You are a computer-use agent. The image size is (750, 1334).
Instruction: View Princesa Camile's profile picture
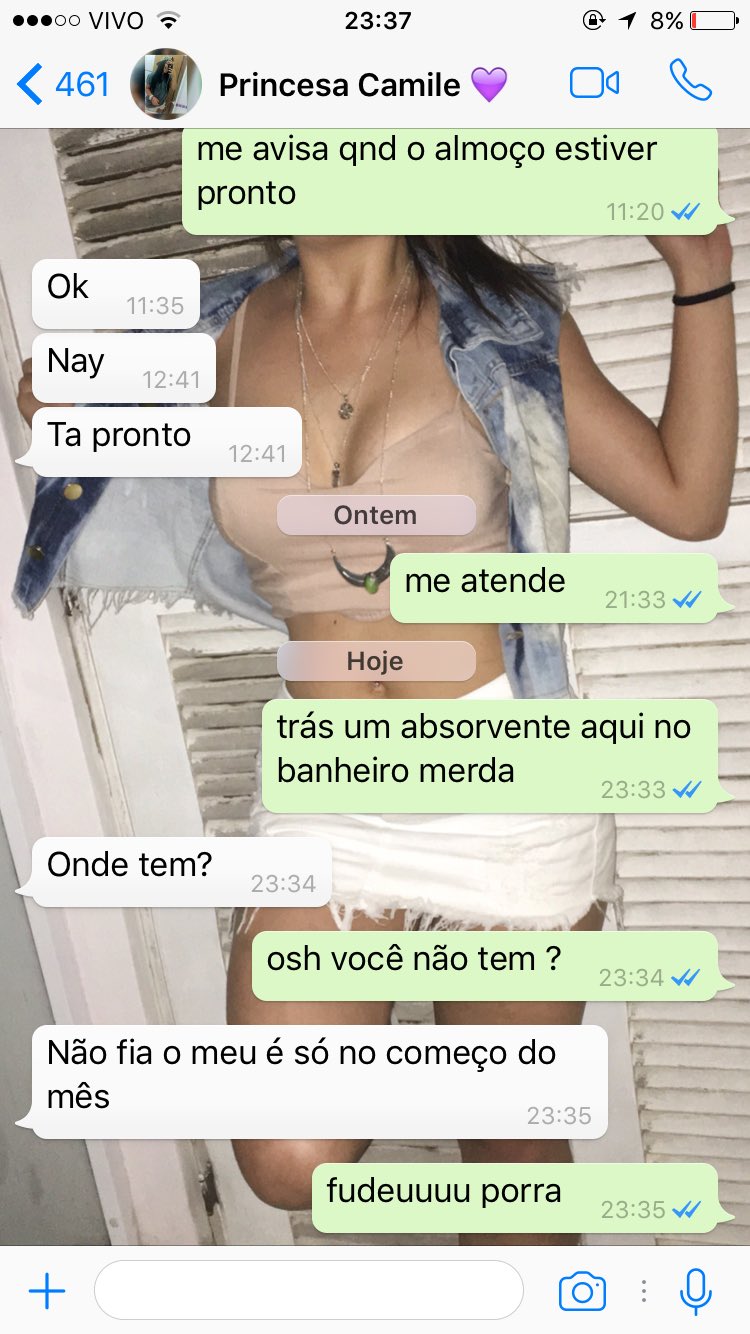click(166, 84)
